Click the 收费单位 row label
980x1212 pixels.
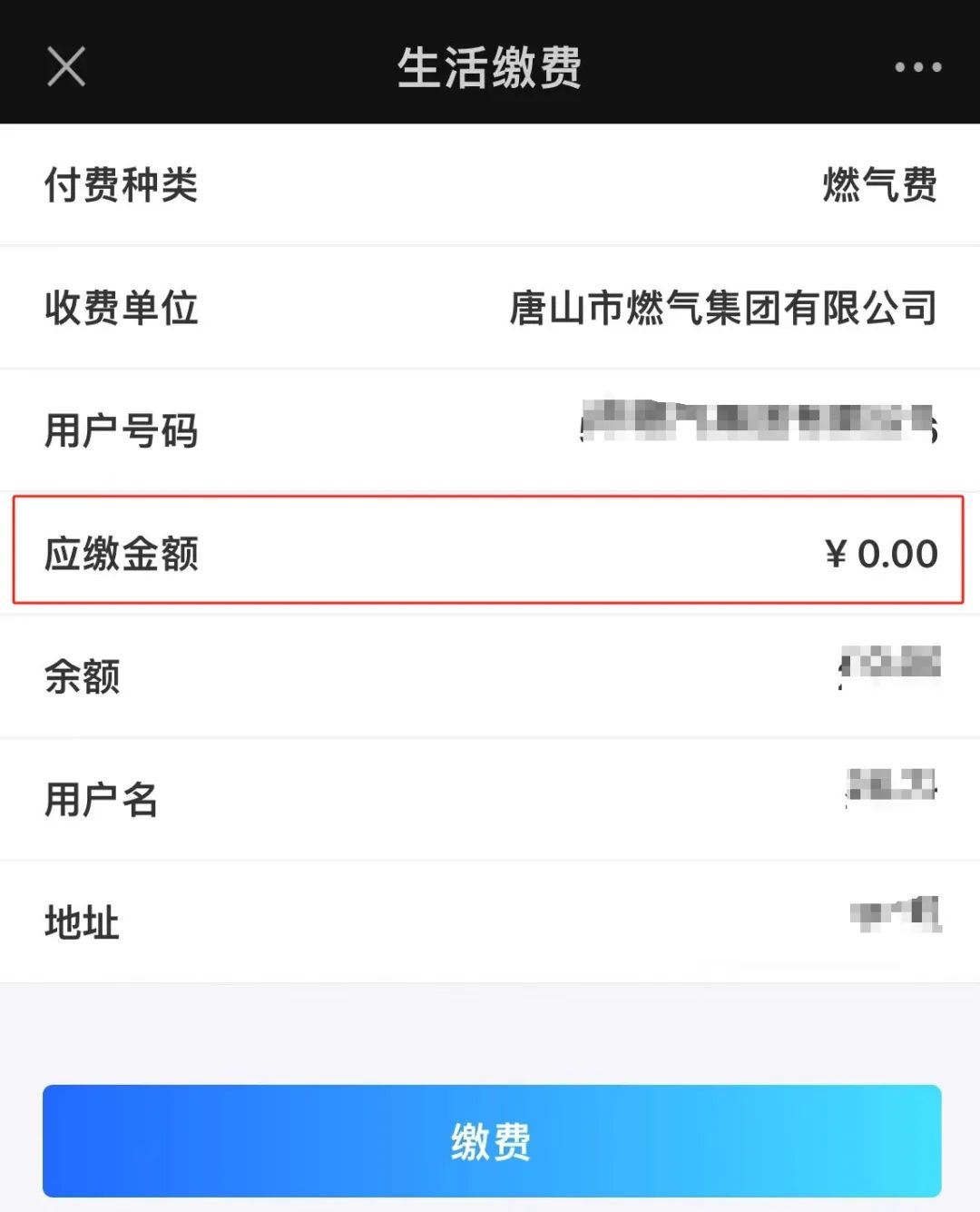coord(121,308)
